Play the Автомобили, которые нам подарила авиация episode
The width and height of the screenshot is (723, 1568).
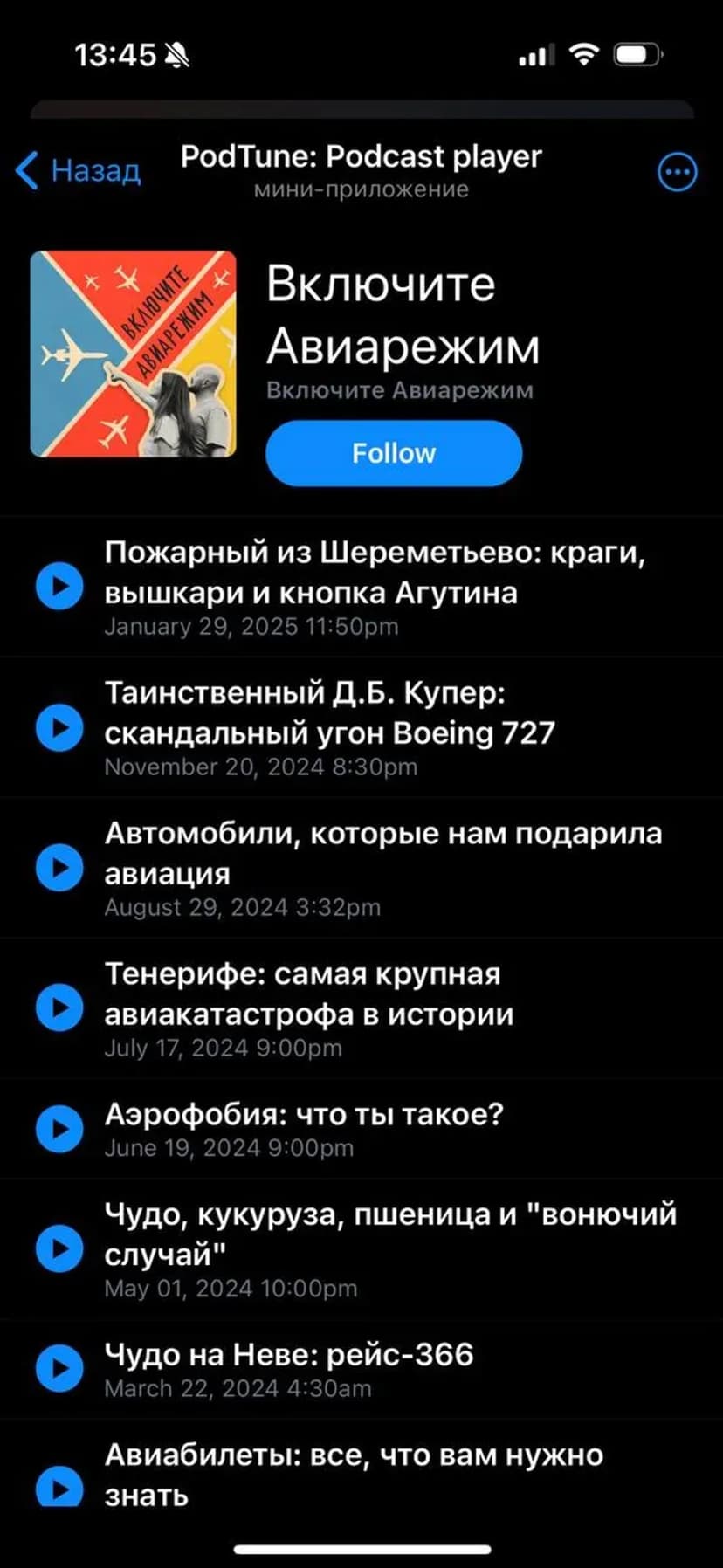coord(59,868)
